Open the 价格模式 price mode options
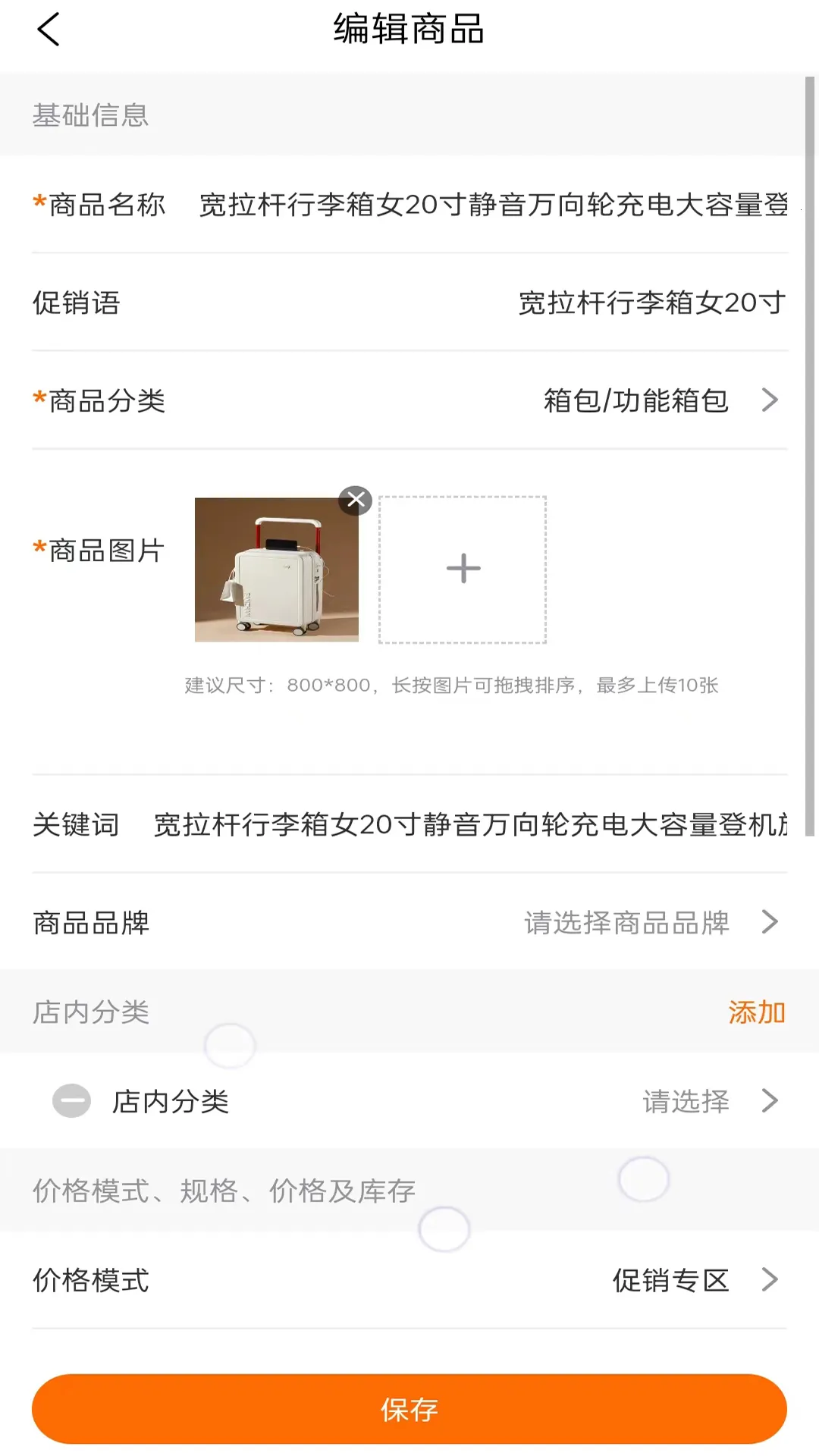819x1456 pixels. (x=692, y=1280)
